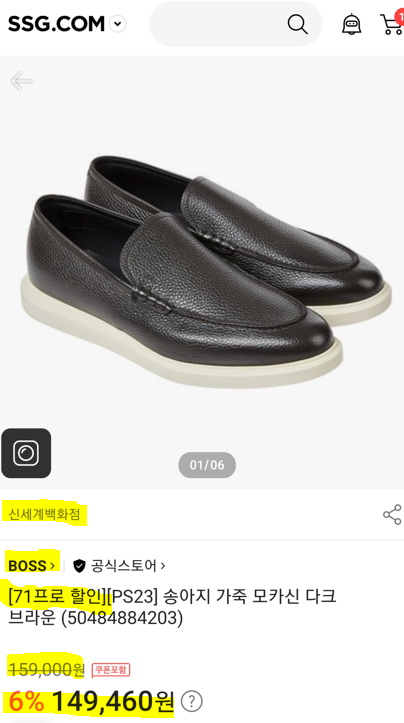Image resolution: width=404 pixels, height=723 pixels.
Task: Open the SSG.COM dropdown arrow
Action: [x=119, y=24]
